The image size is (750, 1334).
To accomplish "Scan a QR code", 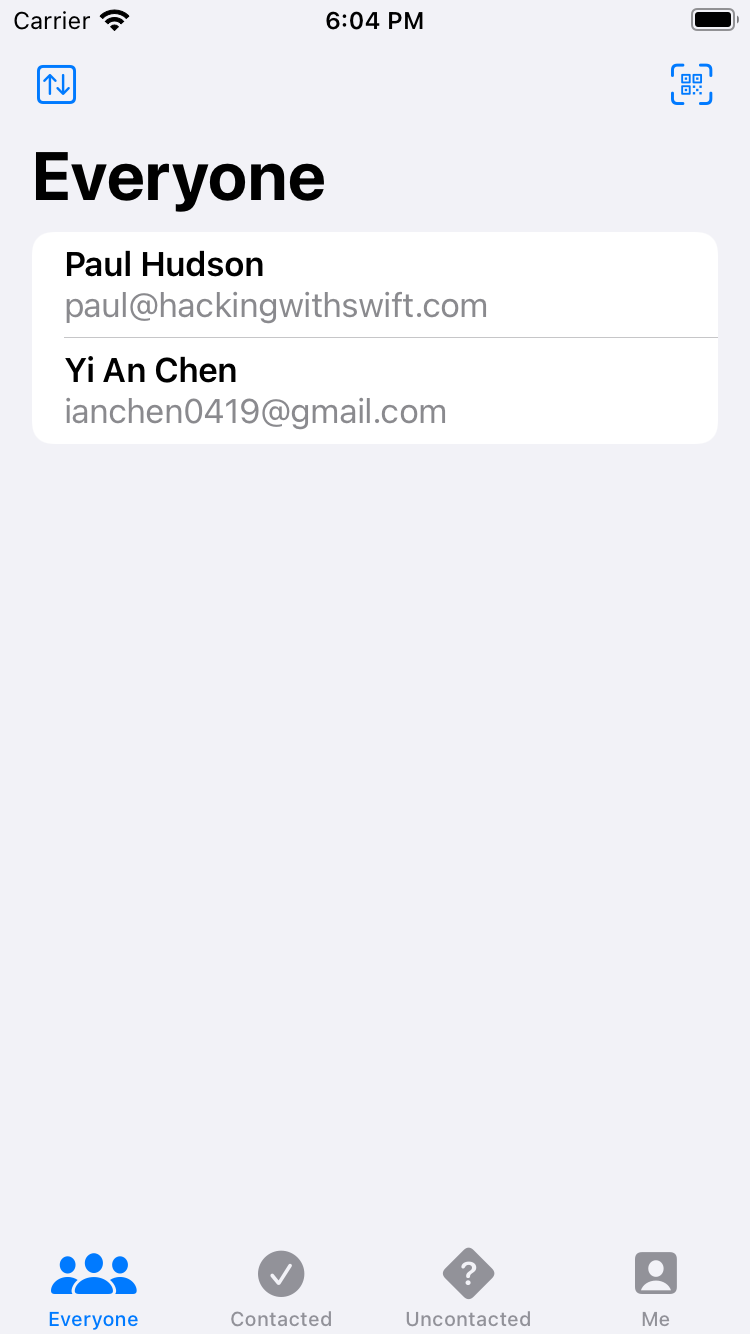I will (691, 85).
